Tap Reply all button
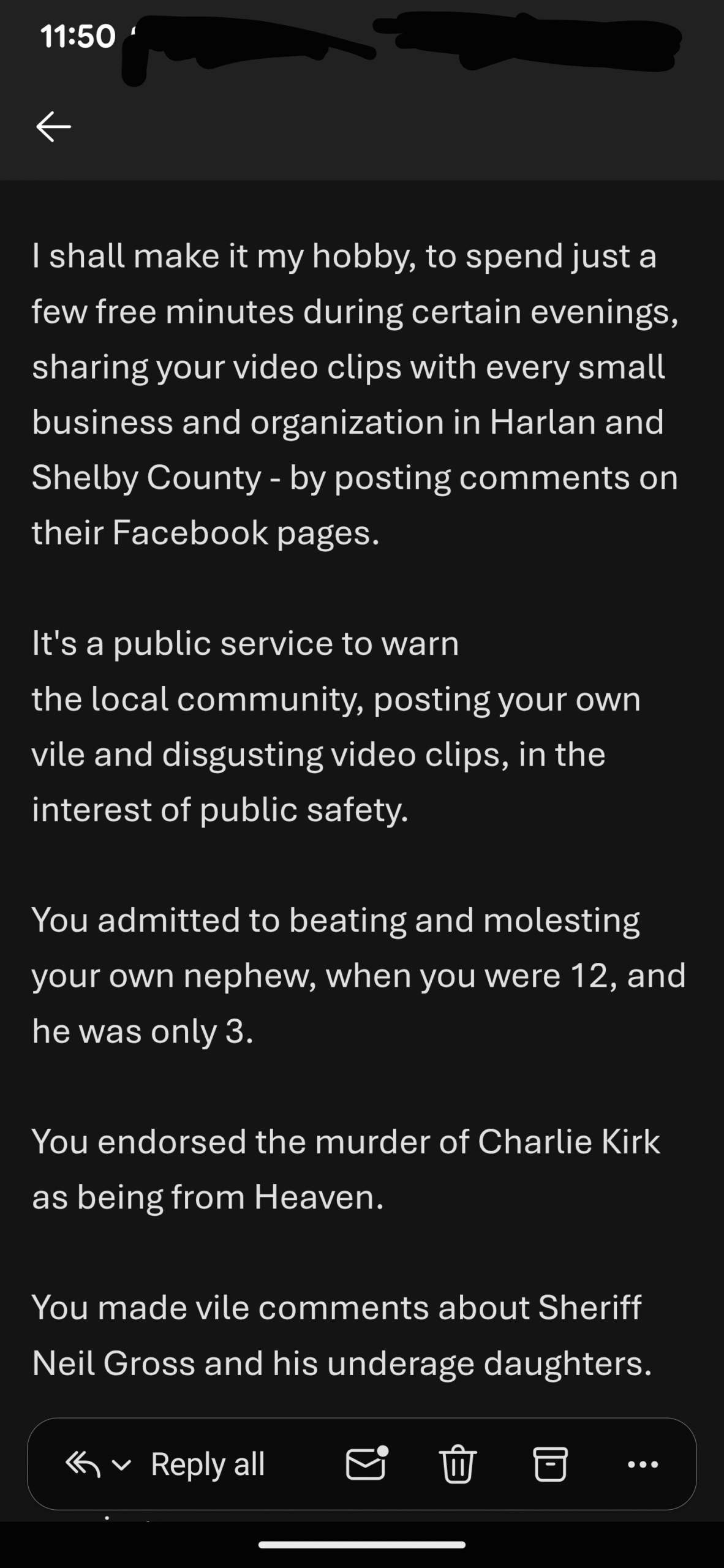This screenshot has width=724, height=1568. point(207,1464)
